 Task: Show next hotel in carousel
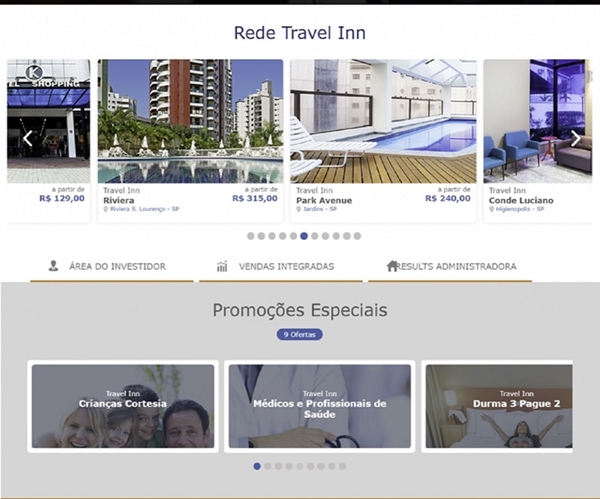(575, 138)
